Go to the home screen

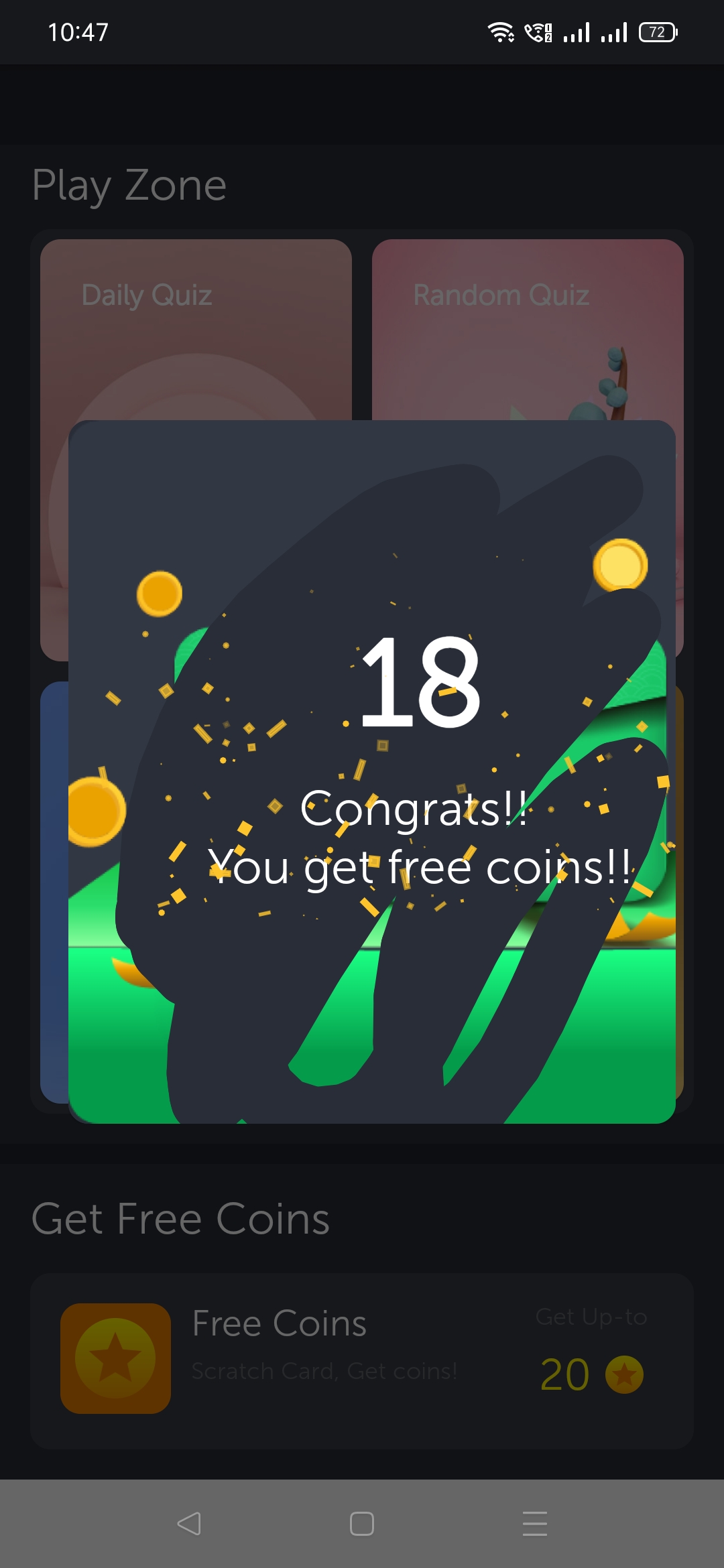(x=362, y=1524)
